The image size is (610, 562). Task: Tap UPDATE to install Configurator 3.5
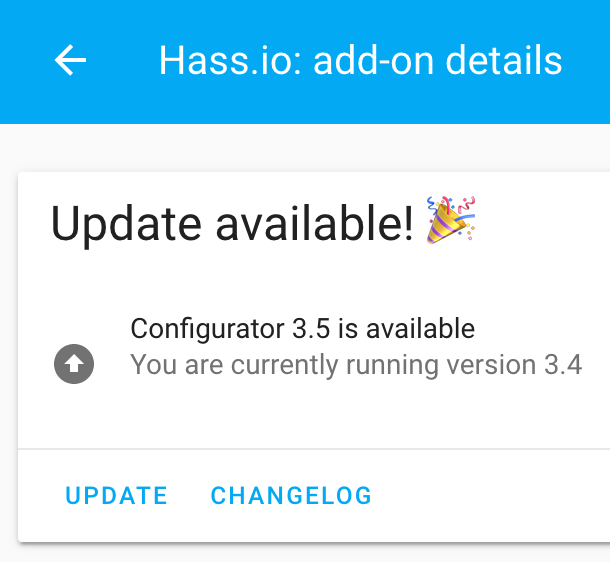116,496
